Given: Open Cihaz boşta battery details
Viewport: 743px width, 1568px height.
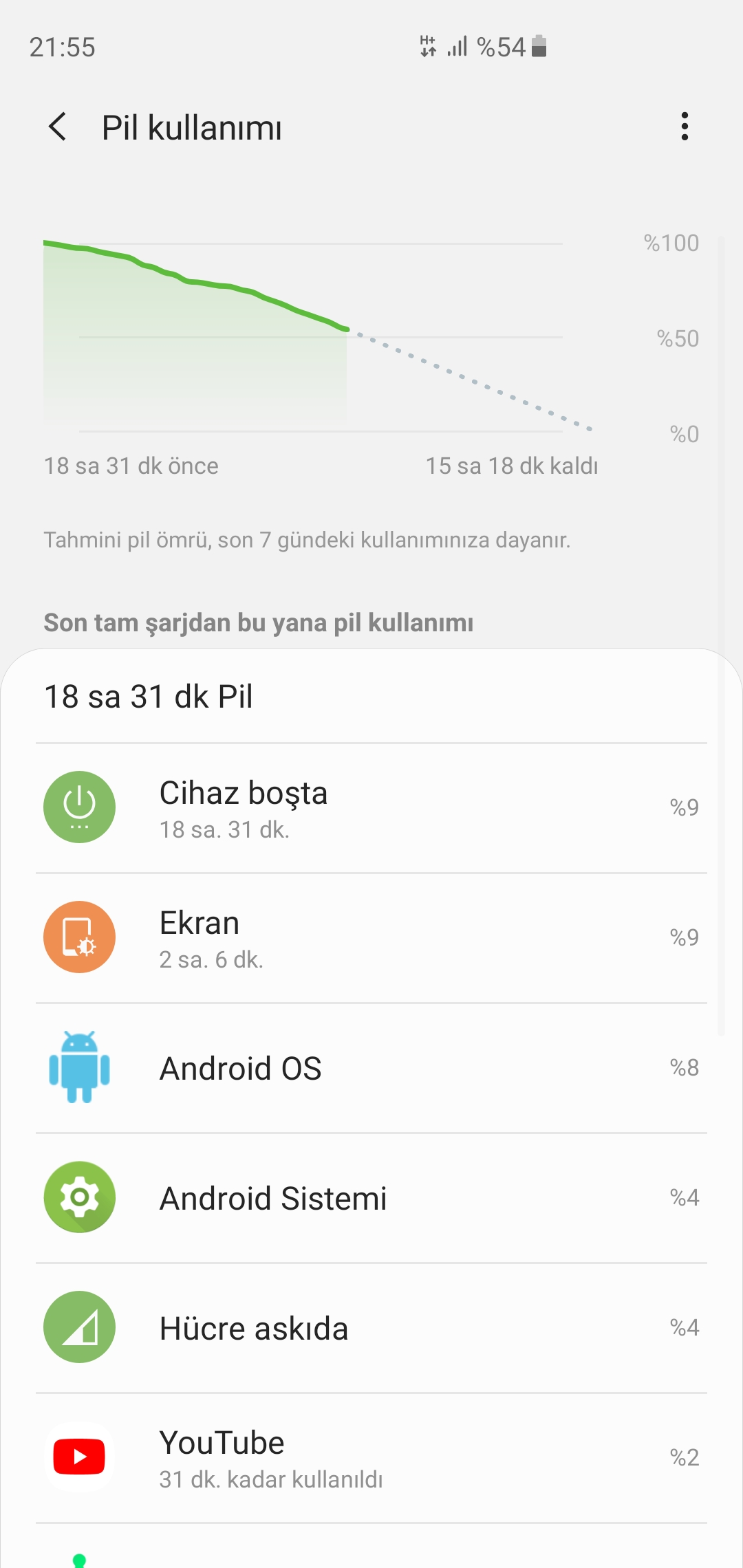Looking at the screenshot, I should tap(371, 808).
